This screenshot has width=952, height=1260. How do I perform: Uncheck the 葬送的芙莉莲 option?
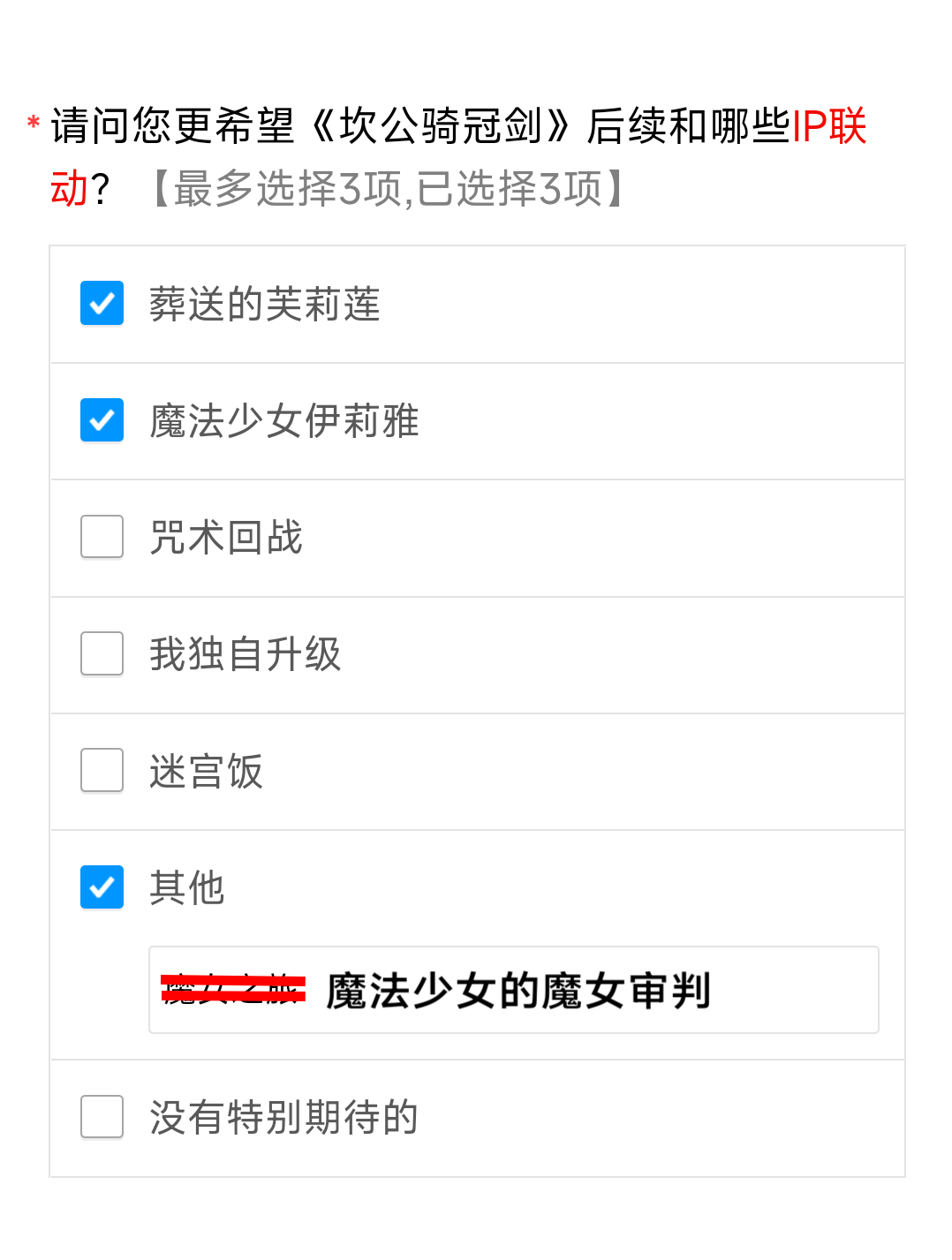pos(102,304)
